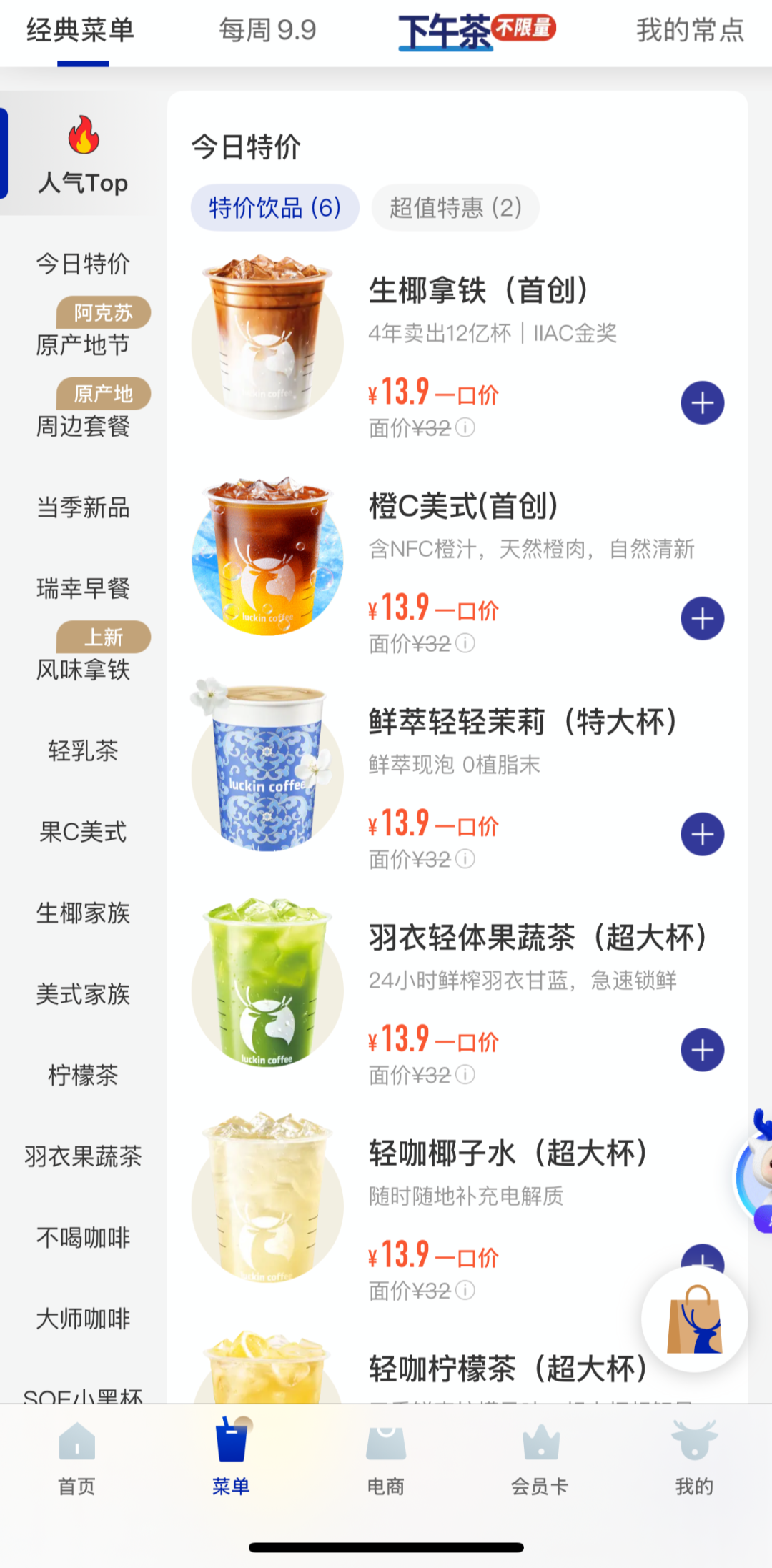Select 轻乳茶 in the category sidebar
Image resolution: width=772 pixels, height=1568 pixels.
(83, 750)
